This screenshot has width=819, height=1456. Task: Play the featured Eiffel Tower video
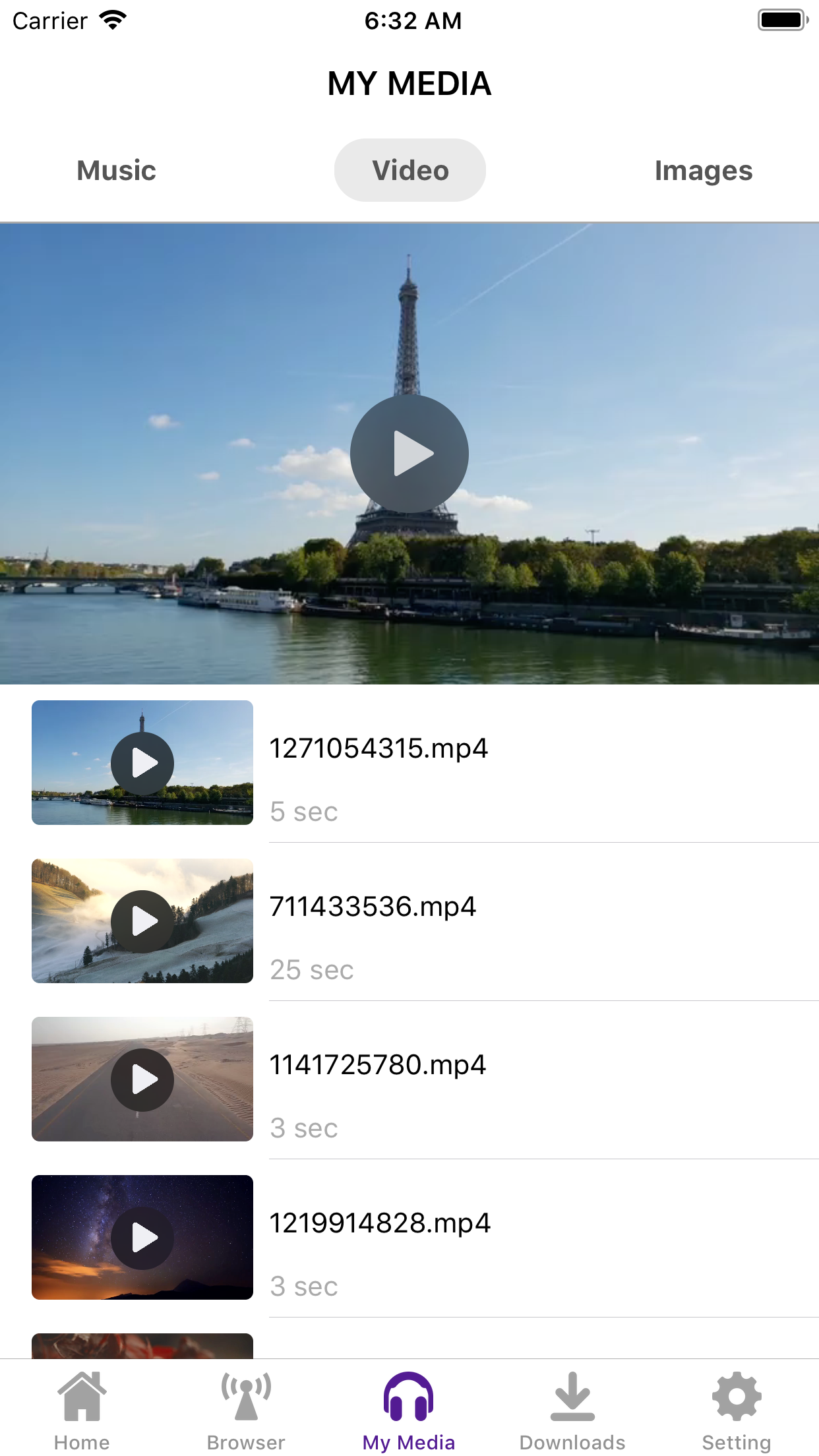tap(409, 453)
